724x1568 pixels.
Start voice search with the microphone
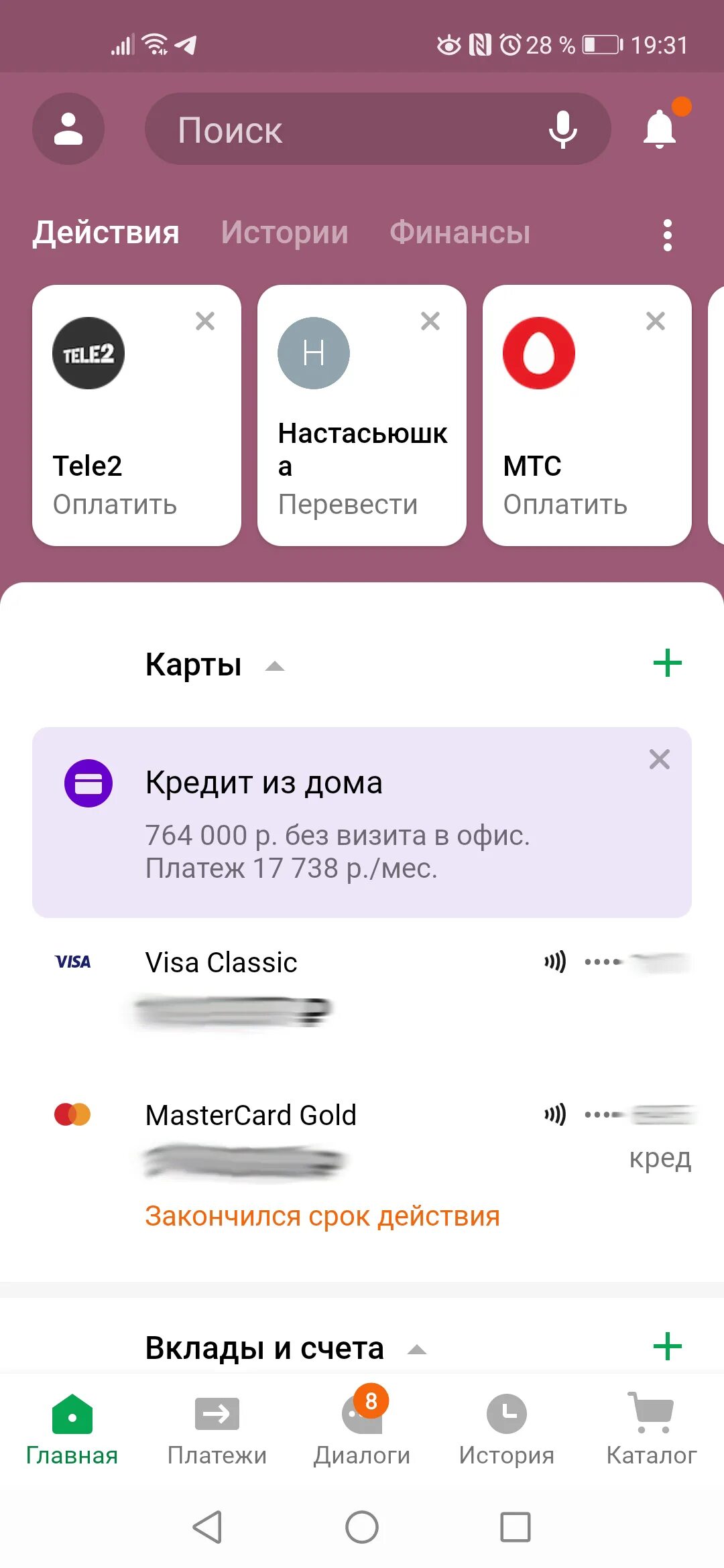562,129
